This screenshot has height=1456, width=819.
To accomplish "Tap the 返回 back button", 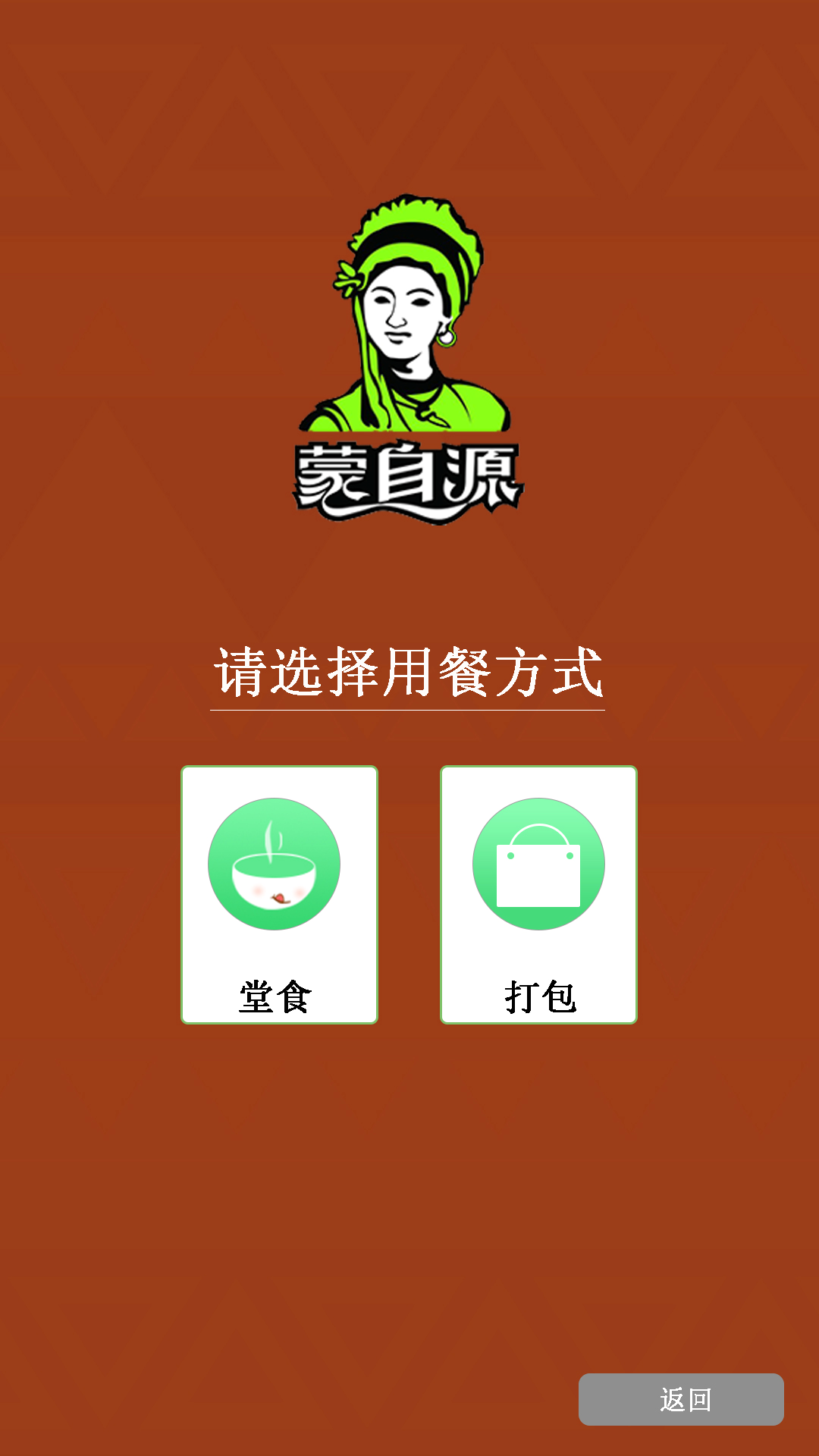I will click(681, 1399).
